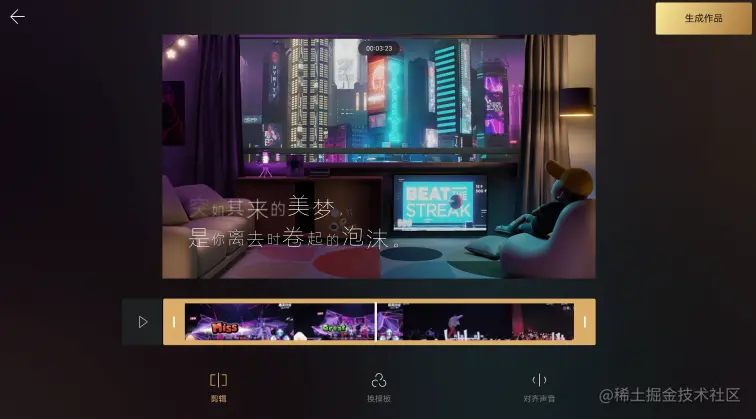Tap the left trim handle on timeline
This screenshot has height=419, width=756.
pos(174,322)
